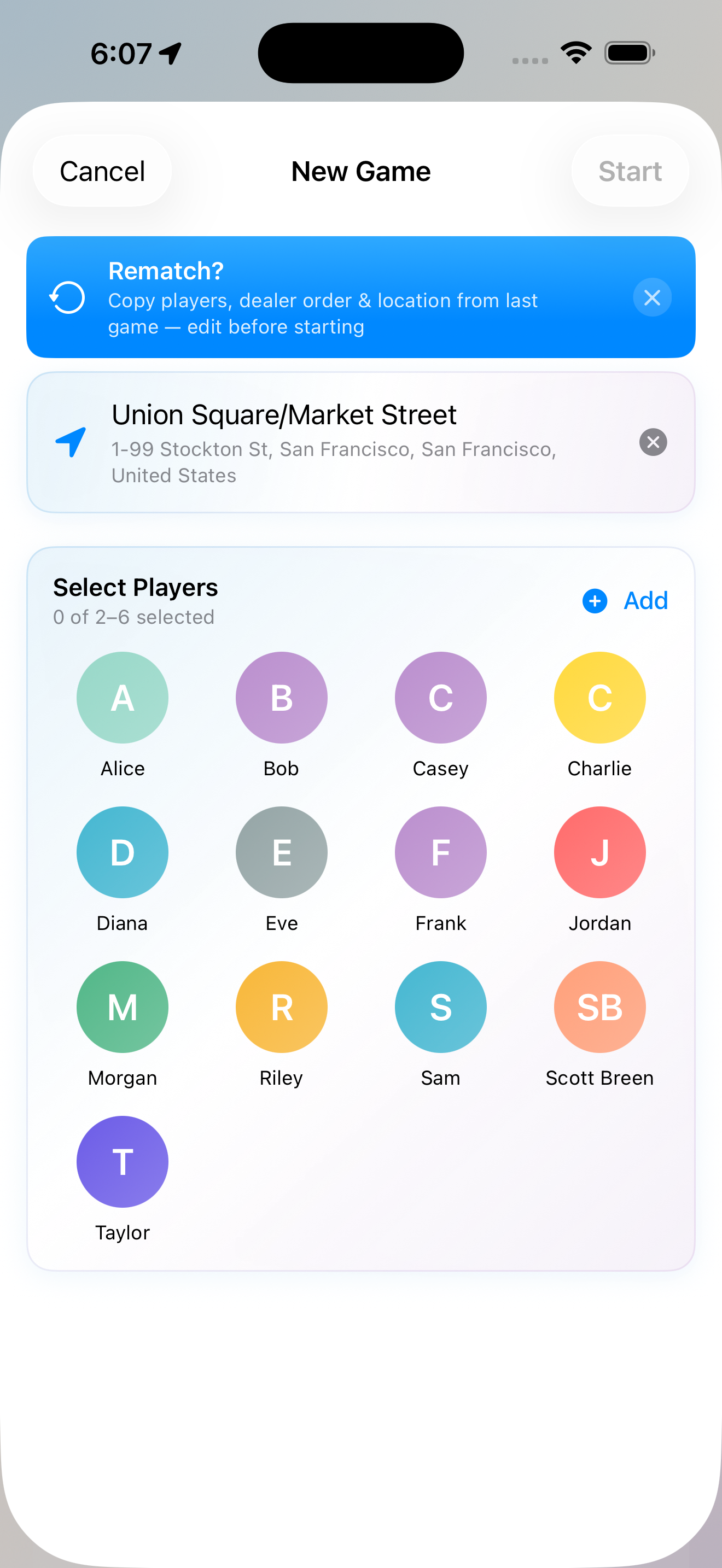This screenshot has width=722, height=1568.
Task: Select Diana's avatar
Action: coord(123,852)
